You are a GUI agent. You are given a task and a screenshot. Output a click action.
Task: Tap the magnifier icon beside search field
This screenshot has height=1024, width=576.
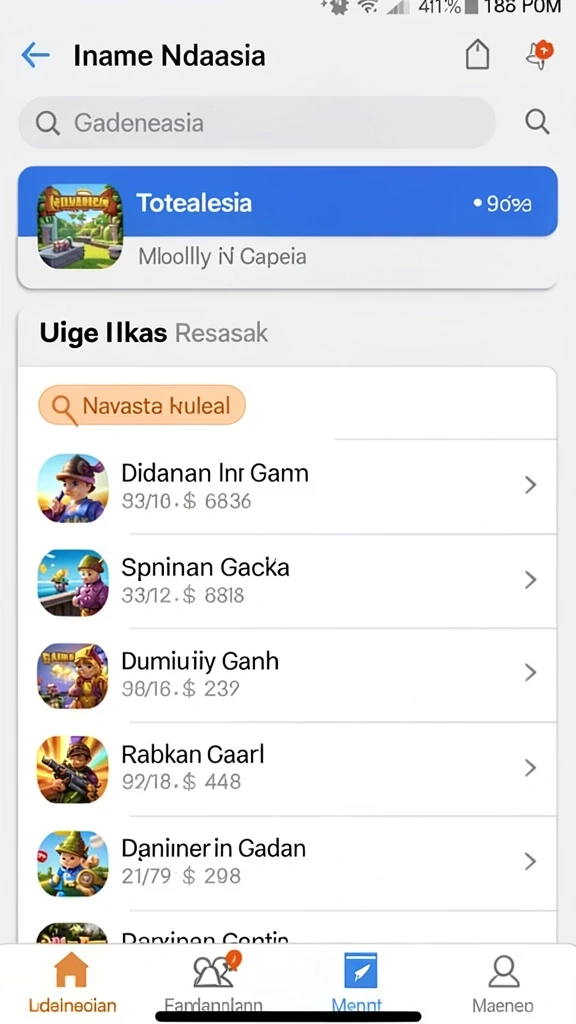tap(537, 121)
